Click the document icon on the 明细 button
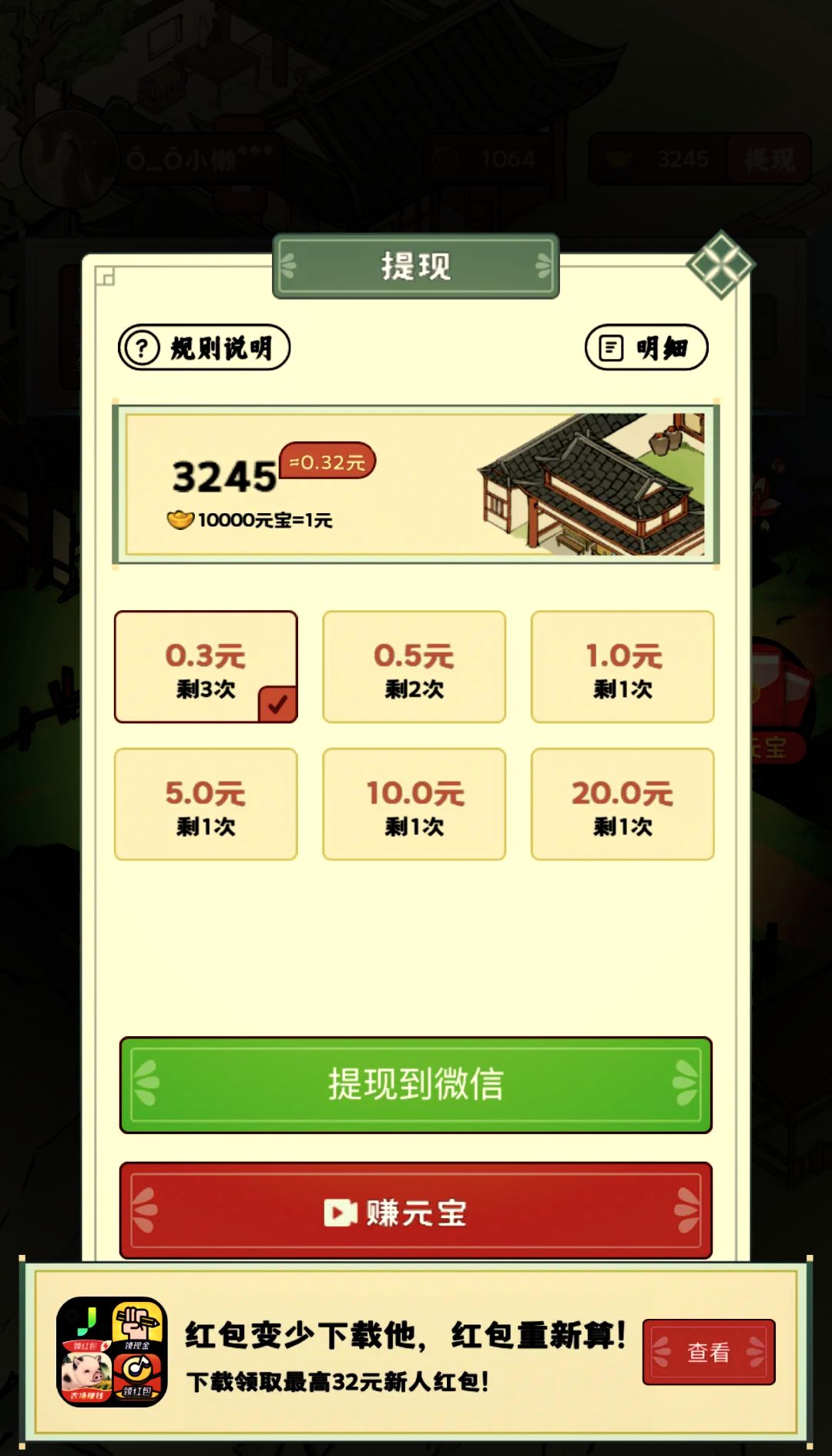 (x=610, y=348)
